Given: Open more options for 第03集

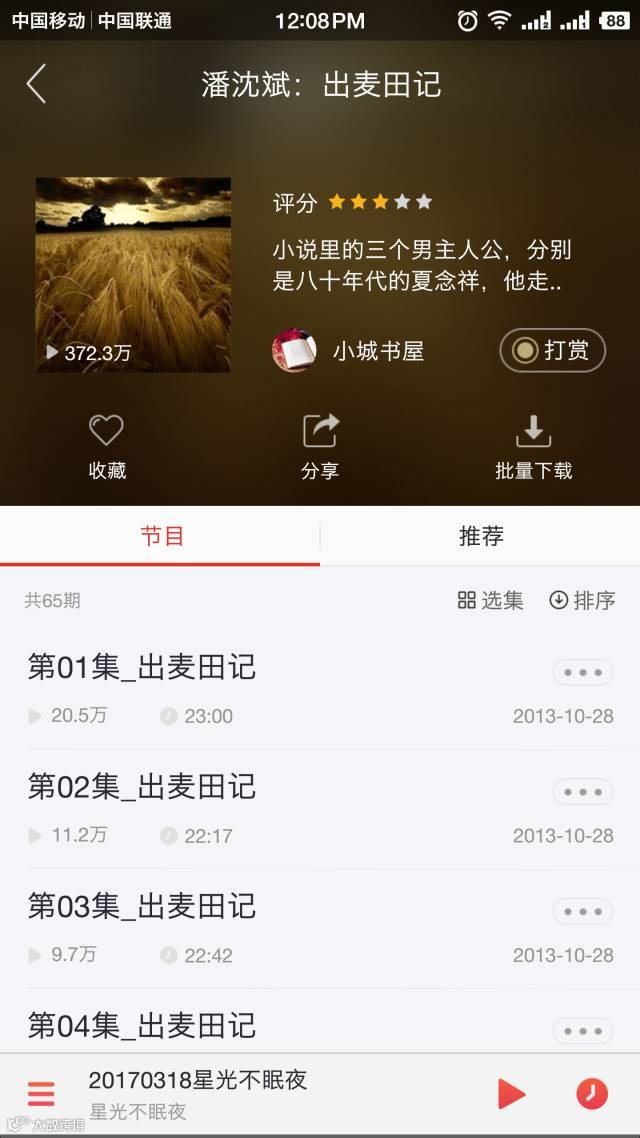Looking at the screenshot, I should (x=582, y=912).
